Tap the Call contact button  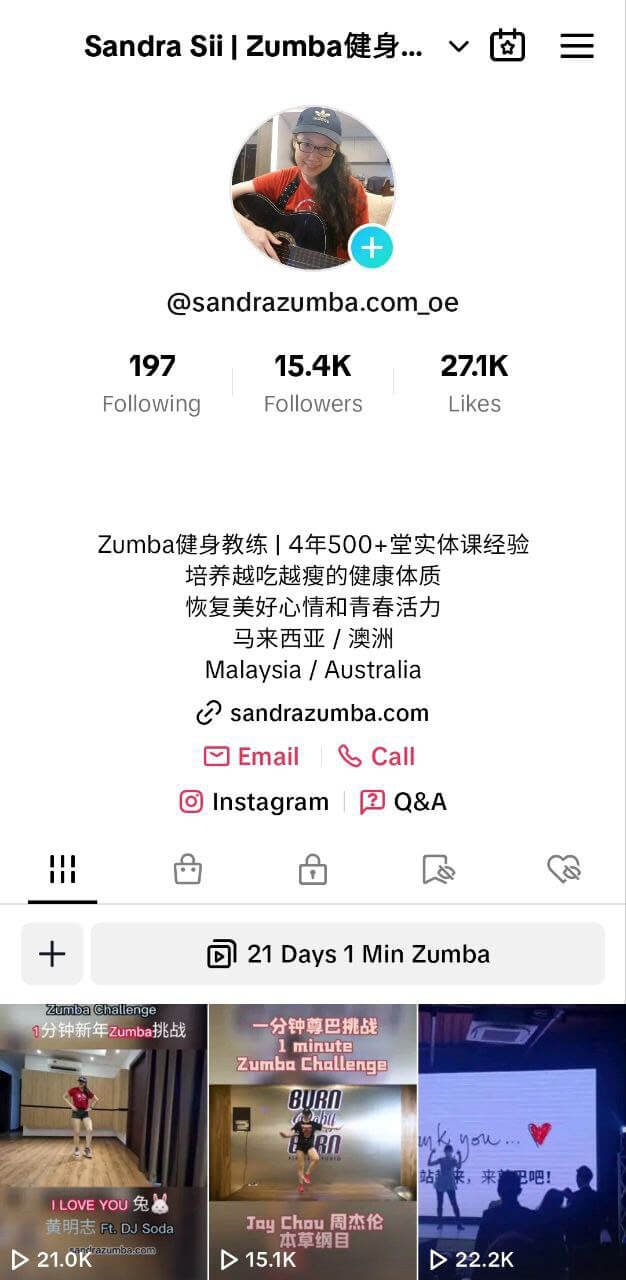click(x=376, y=756)
